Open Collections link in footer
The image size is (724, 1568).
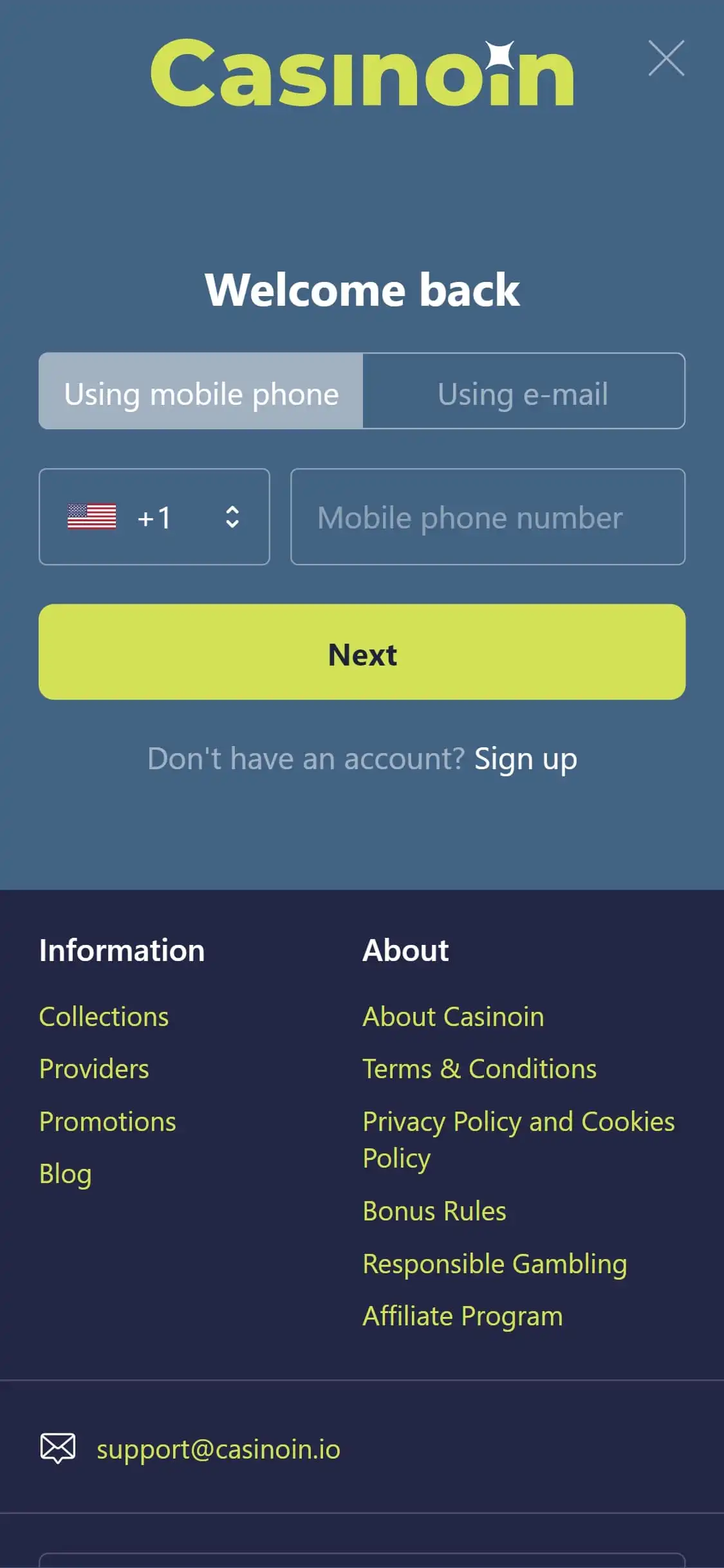click(104, 1017)
